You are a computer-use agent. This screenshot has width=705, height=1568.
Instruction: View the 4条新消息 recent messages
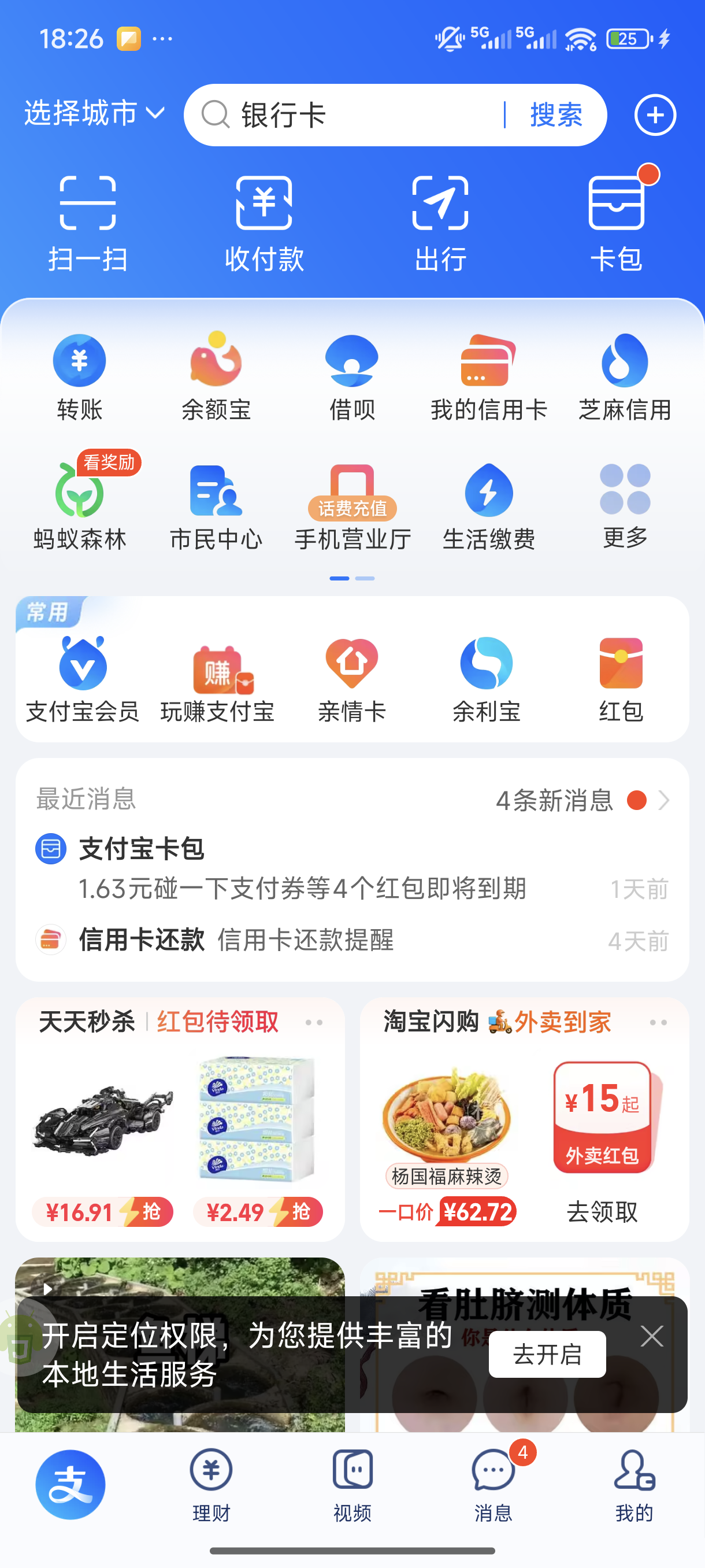pyautogui.click(x=582, y=800)
